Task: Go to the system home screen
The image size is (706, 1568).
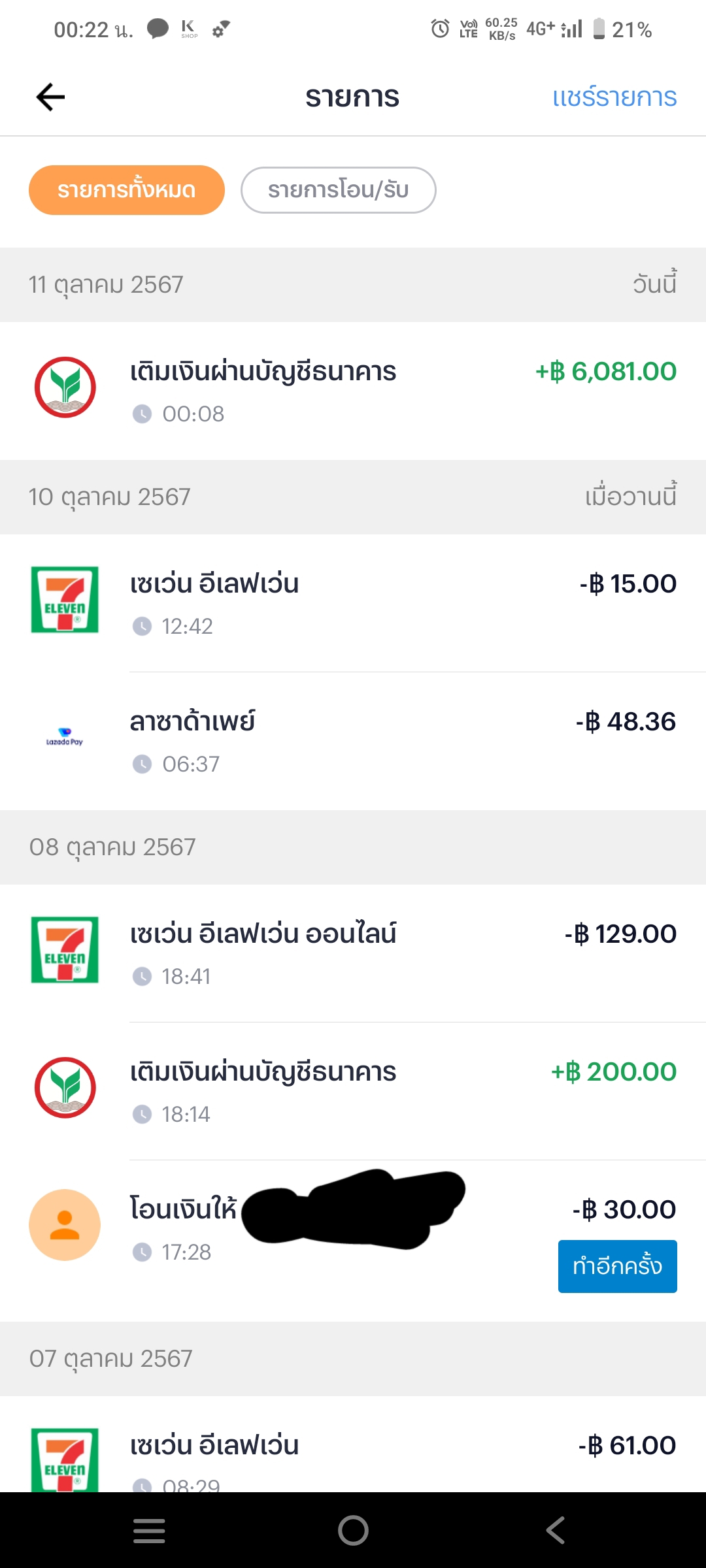Action: point(353,1530)
